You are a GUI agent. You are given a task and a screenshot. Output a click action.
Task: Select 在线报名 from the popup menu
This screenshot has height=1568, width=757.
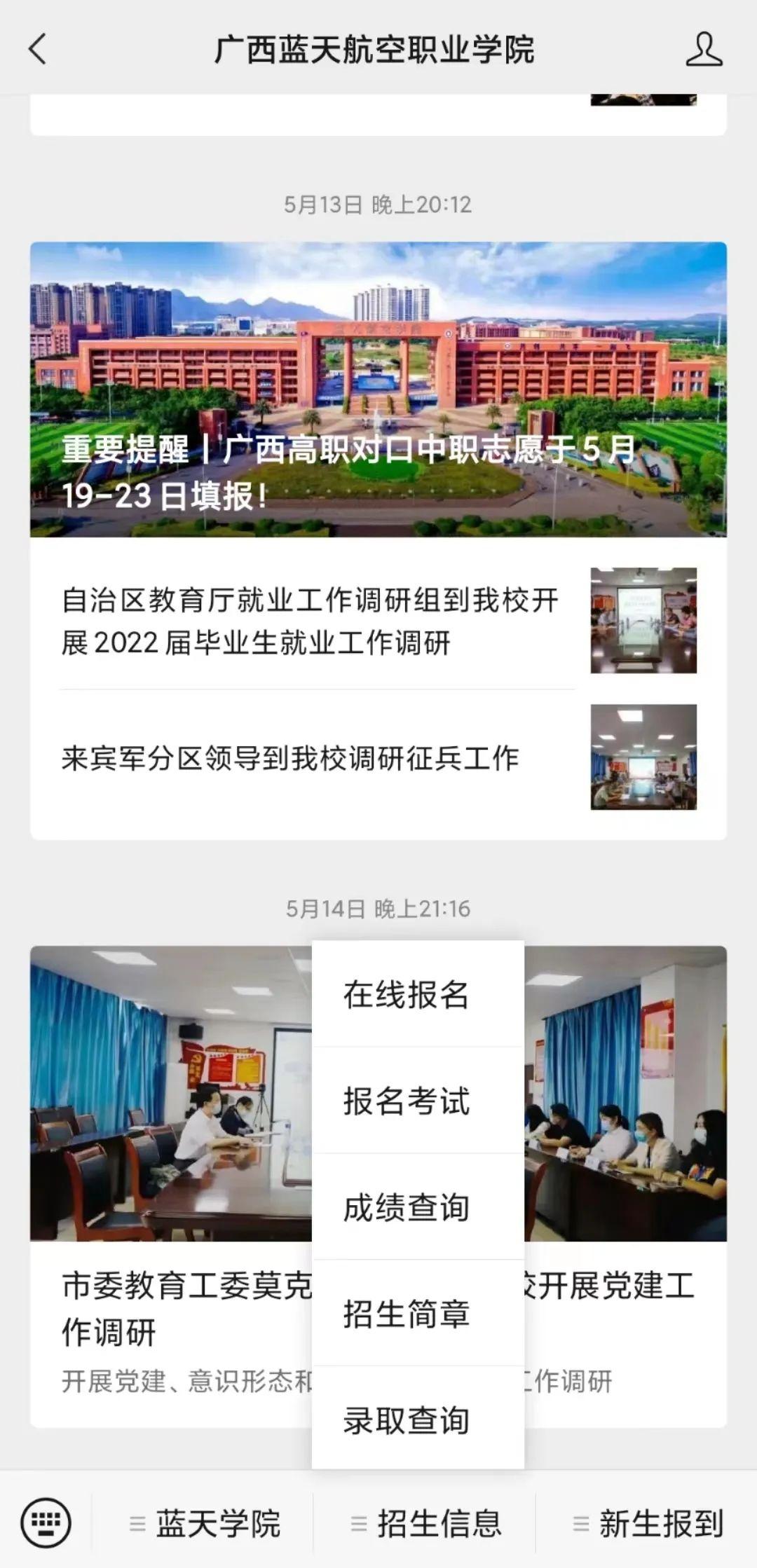coord(418,994)
